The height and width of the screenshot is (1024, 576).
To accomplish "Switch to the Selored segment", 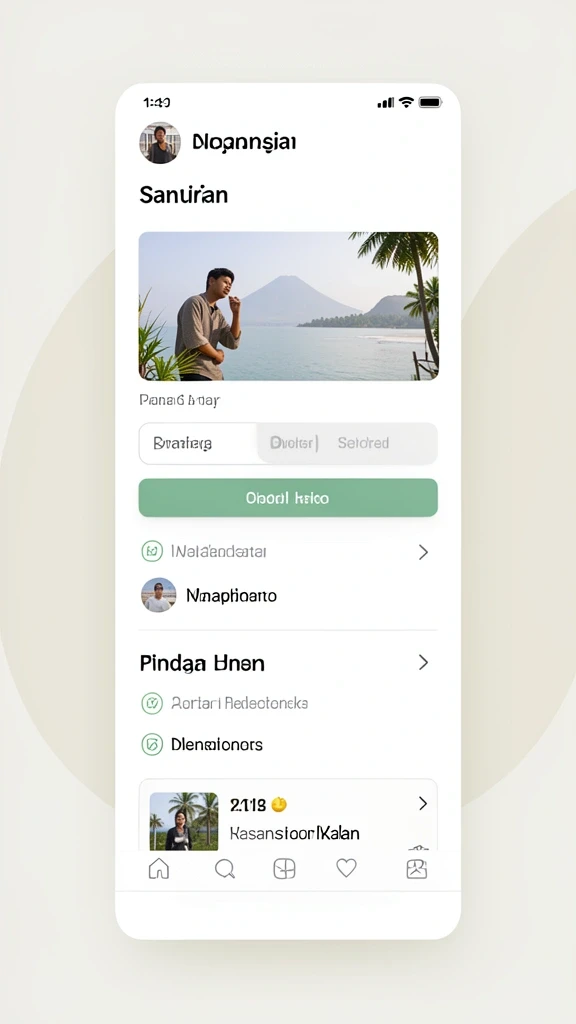I will click(364, 443).
